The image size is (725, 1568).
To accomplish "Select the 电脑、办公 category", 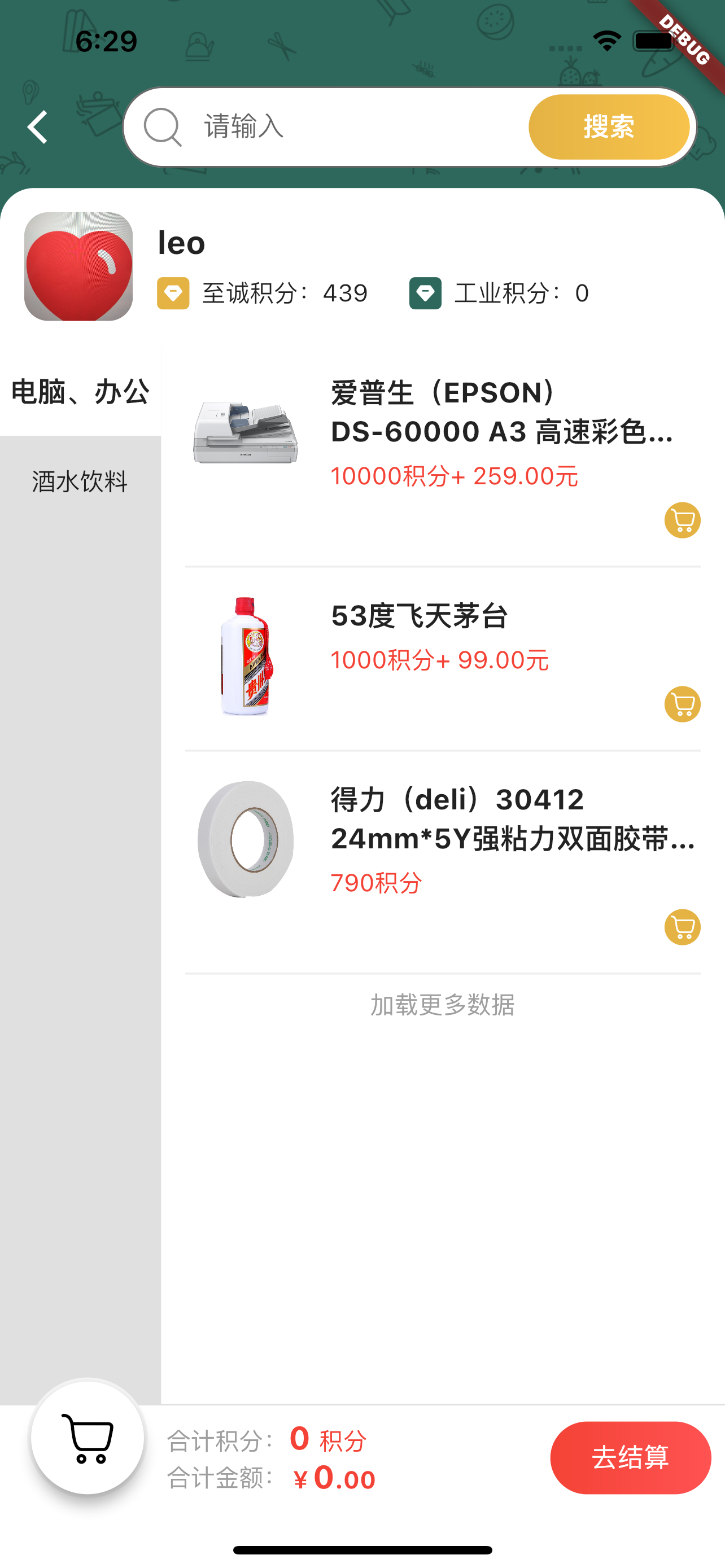I will click(x=80, y=391).
